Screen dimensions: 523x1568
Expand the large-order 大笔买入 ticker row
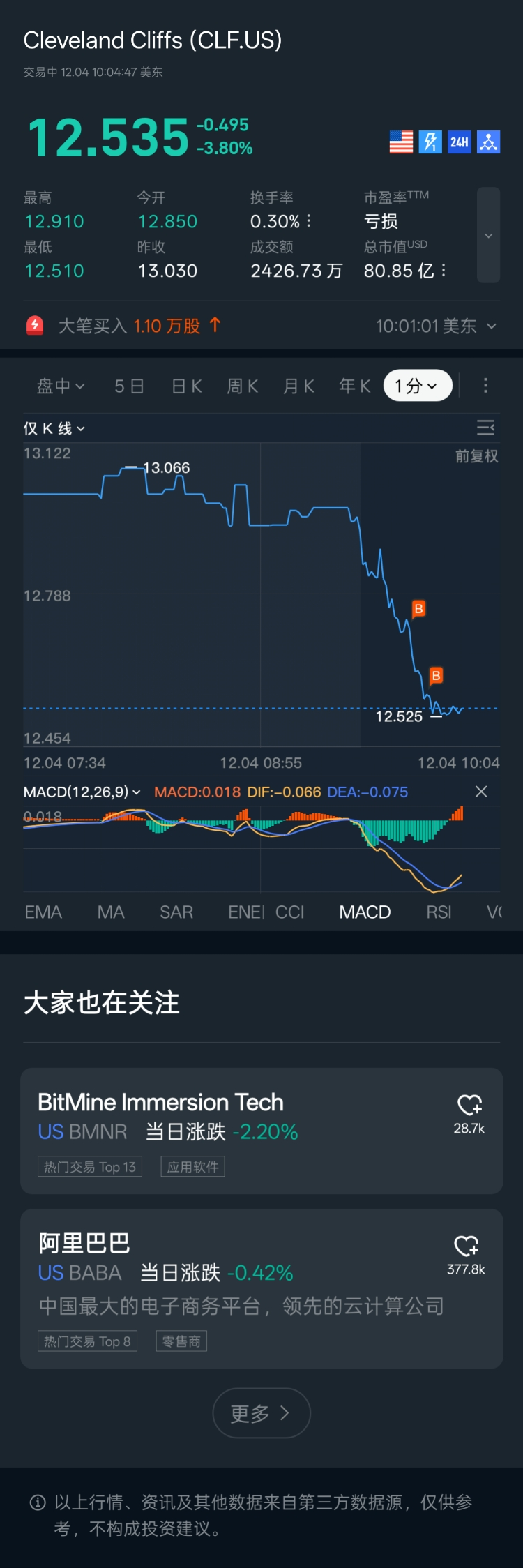point(491,326)
